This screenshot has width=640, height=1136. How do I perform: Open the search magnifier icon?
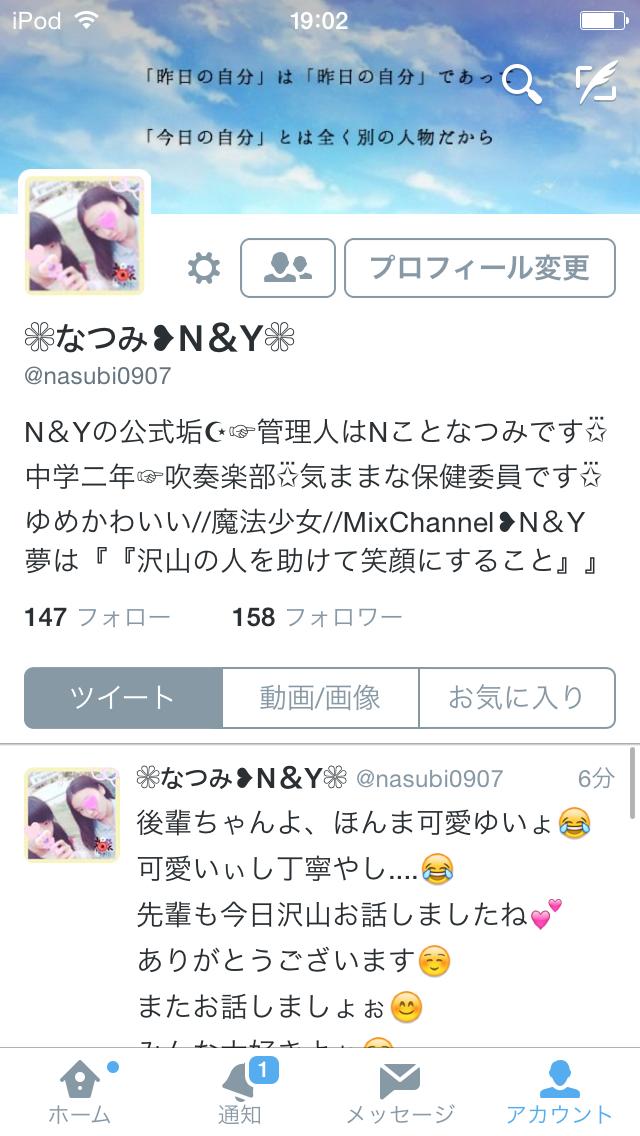pos(521,84)
